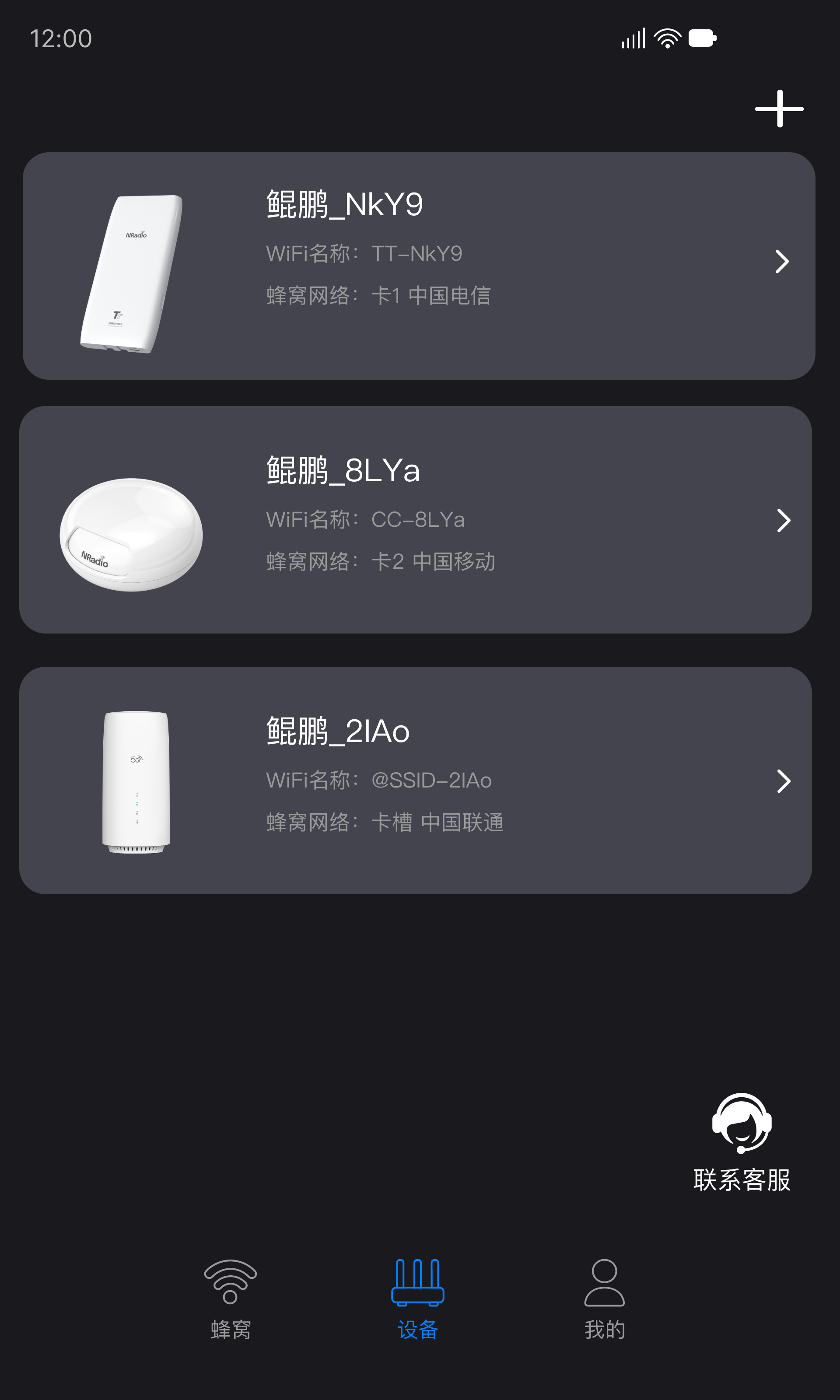Tap the WiFi status icon in status bar
Screen dimensions: 840x1400
point(666,36)
